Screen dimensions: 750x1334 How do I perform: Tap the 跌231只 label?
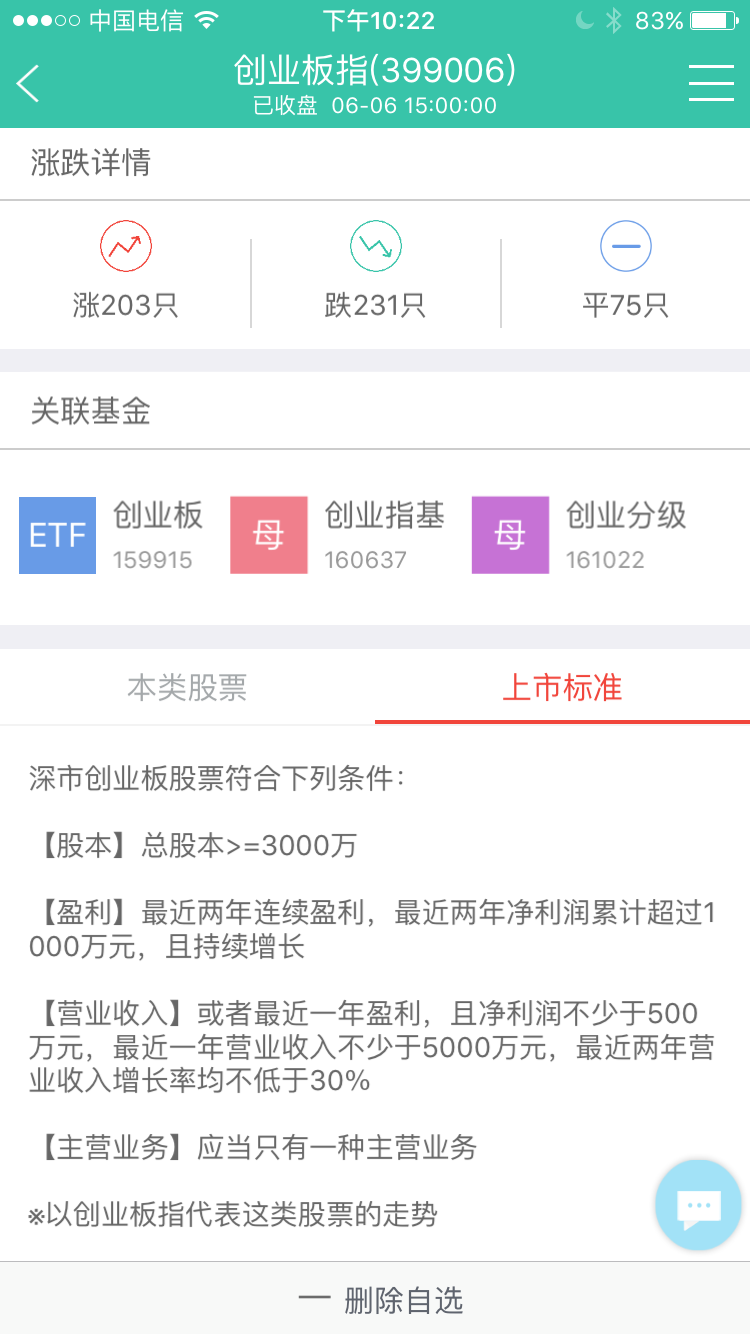click(x=374, y=305)
